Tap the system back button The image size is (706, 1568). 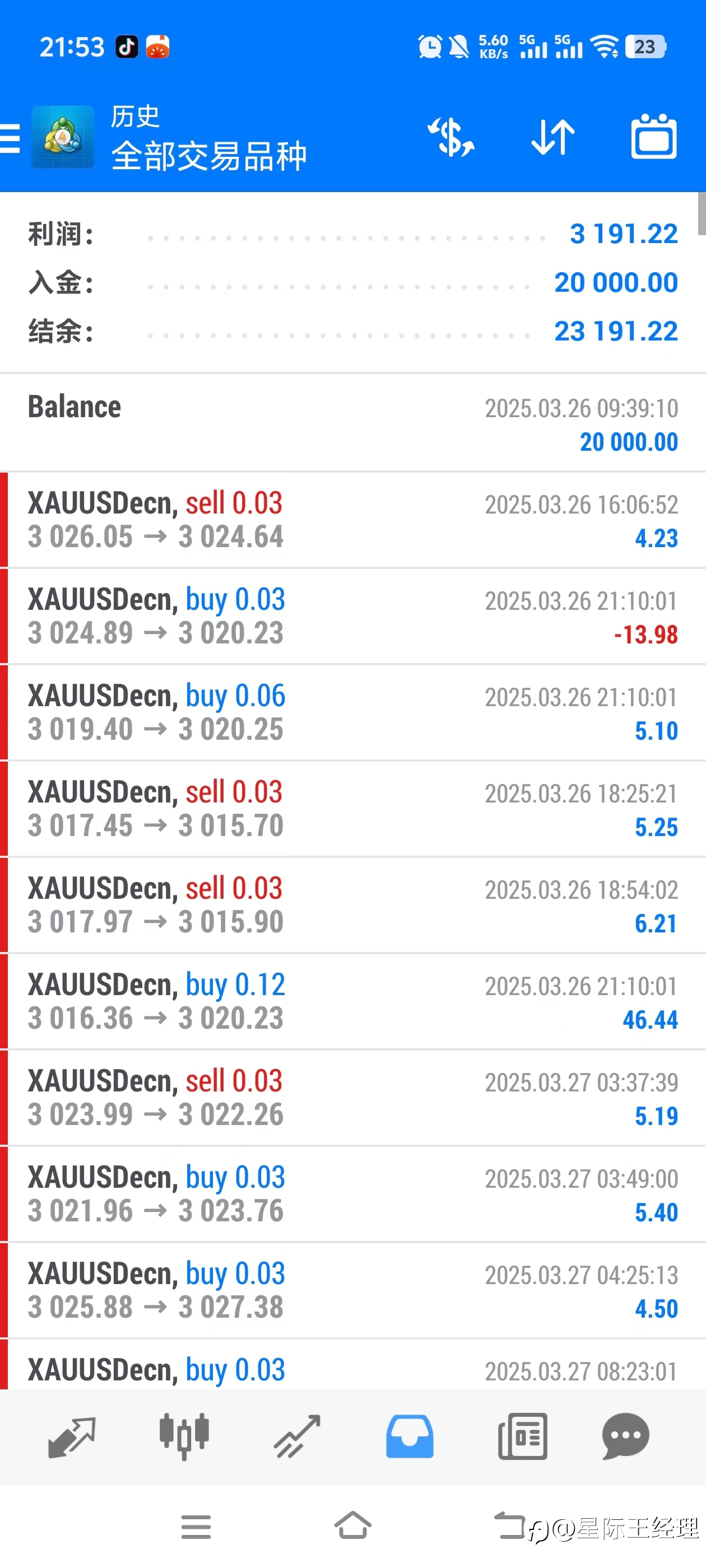pyautogui.click(x=509, y=1526)
